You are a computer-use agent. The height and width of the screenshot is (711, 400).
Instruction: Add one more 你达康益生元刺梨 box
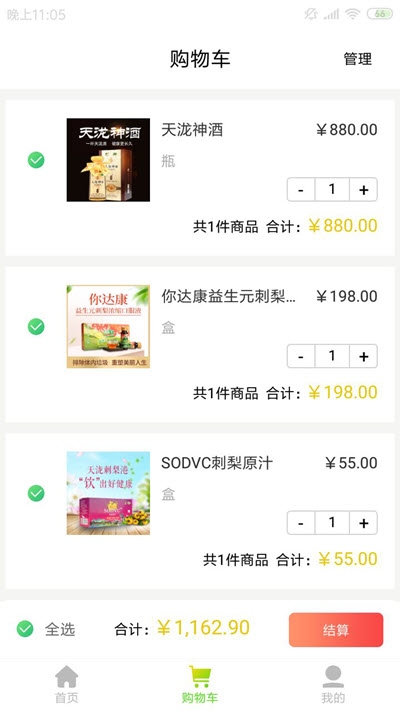click(x=363, y=356)
